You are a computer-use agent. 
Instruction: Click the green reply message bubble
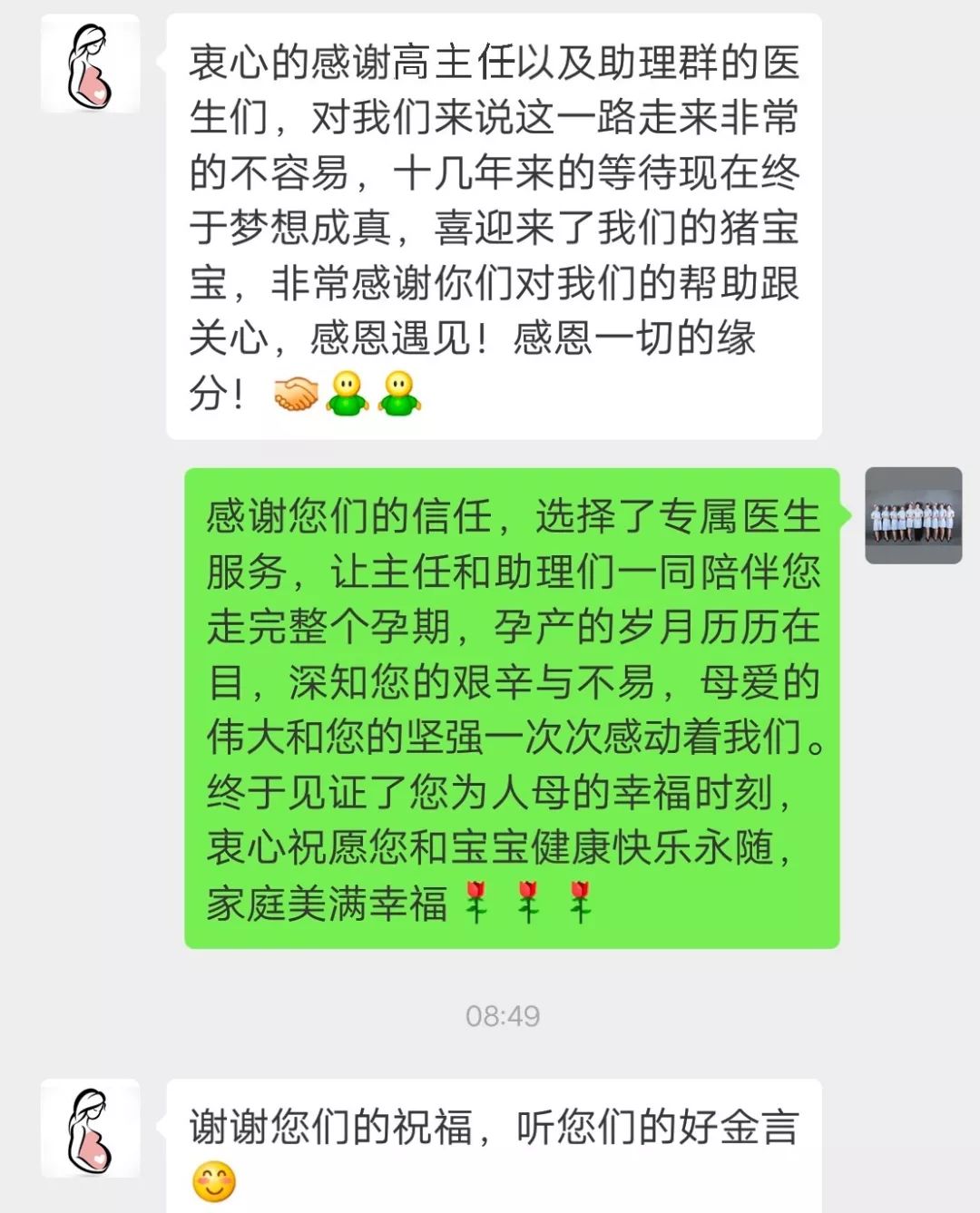(x=513, y=708)
